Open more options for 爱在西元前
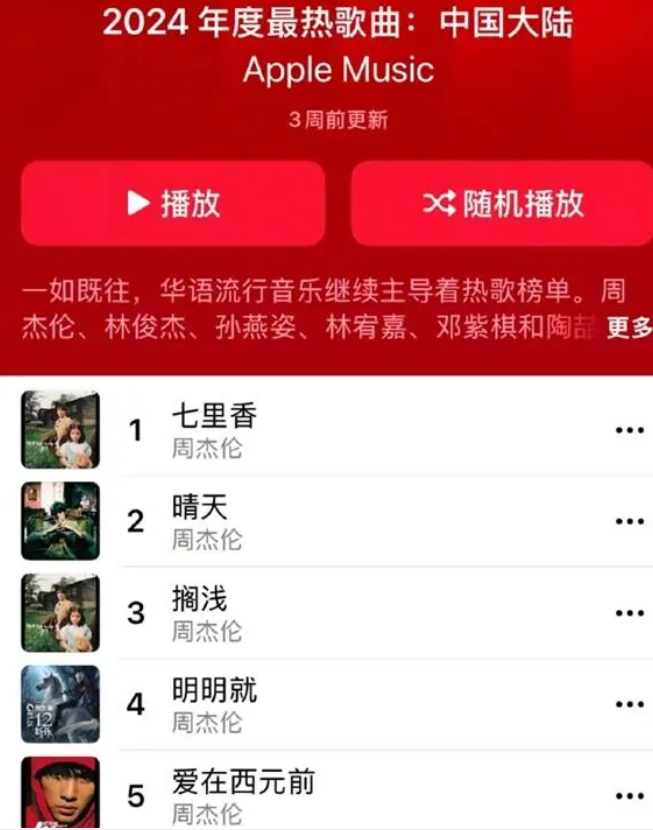Image resolution: width=653 pixels, height=830 pixels. pyautogui.click(x=629, y=796)
